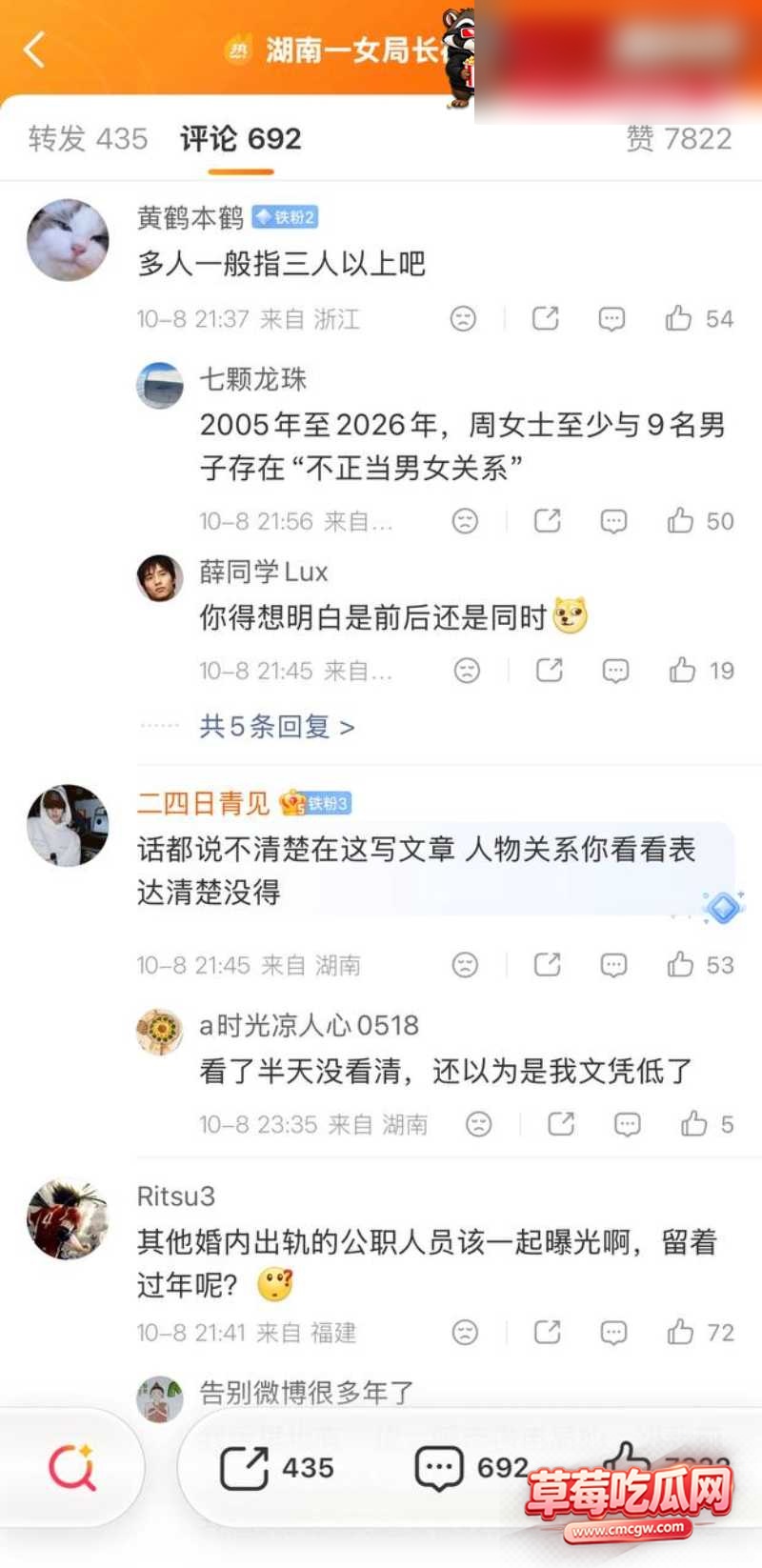
Task: Share Ritsu3's comment
Action: 548,1332
